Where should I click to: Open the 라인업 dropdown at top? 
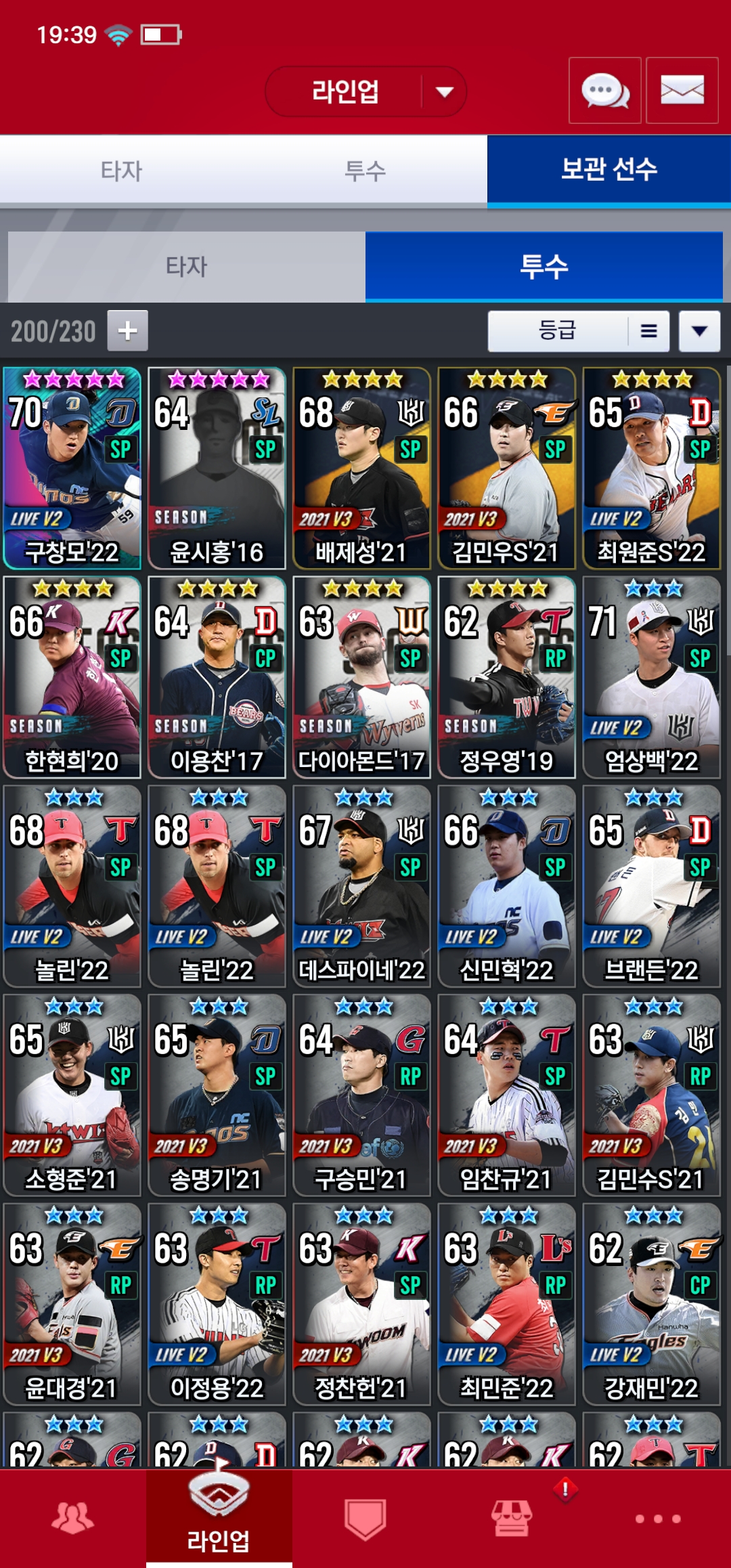click(365, 91)
